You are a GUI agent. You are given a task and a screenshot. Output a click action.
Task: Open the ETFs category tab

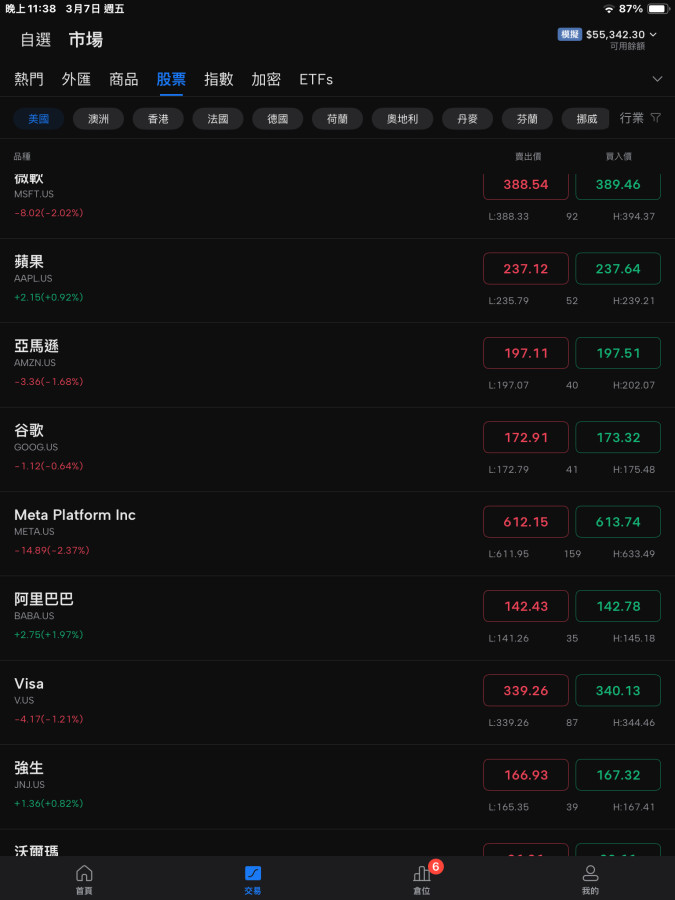[316, 79]
